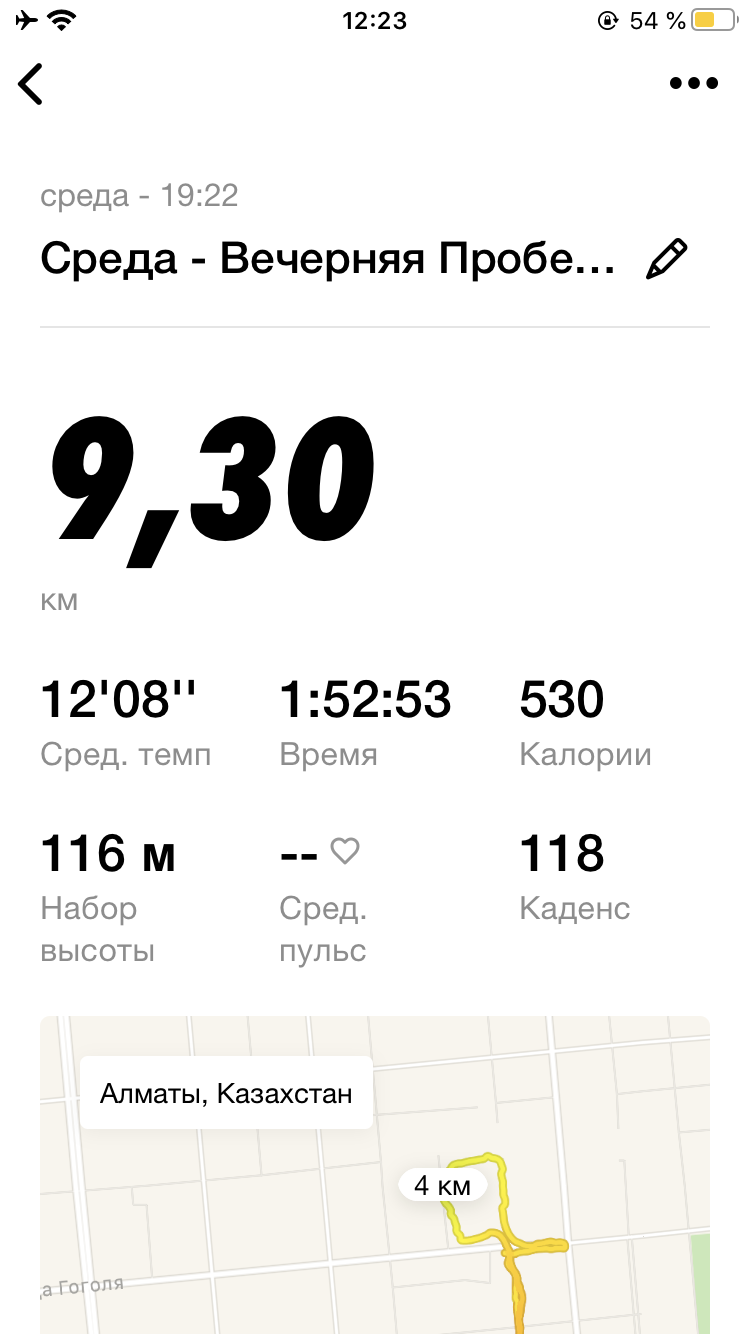Screen dimensions: 750x1334
Task: Open the three-dot overflow menu
Action: (693, 84)
